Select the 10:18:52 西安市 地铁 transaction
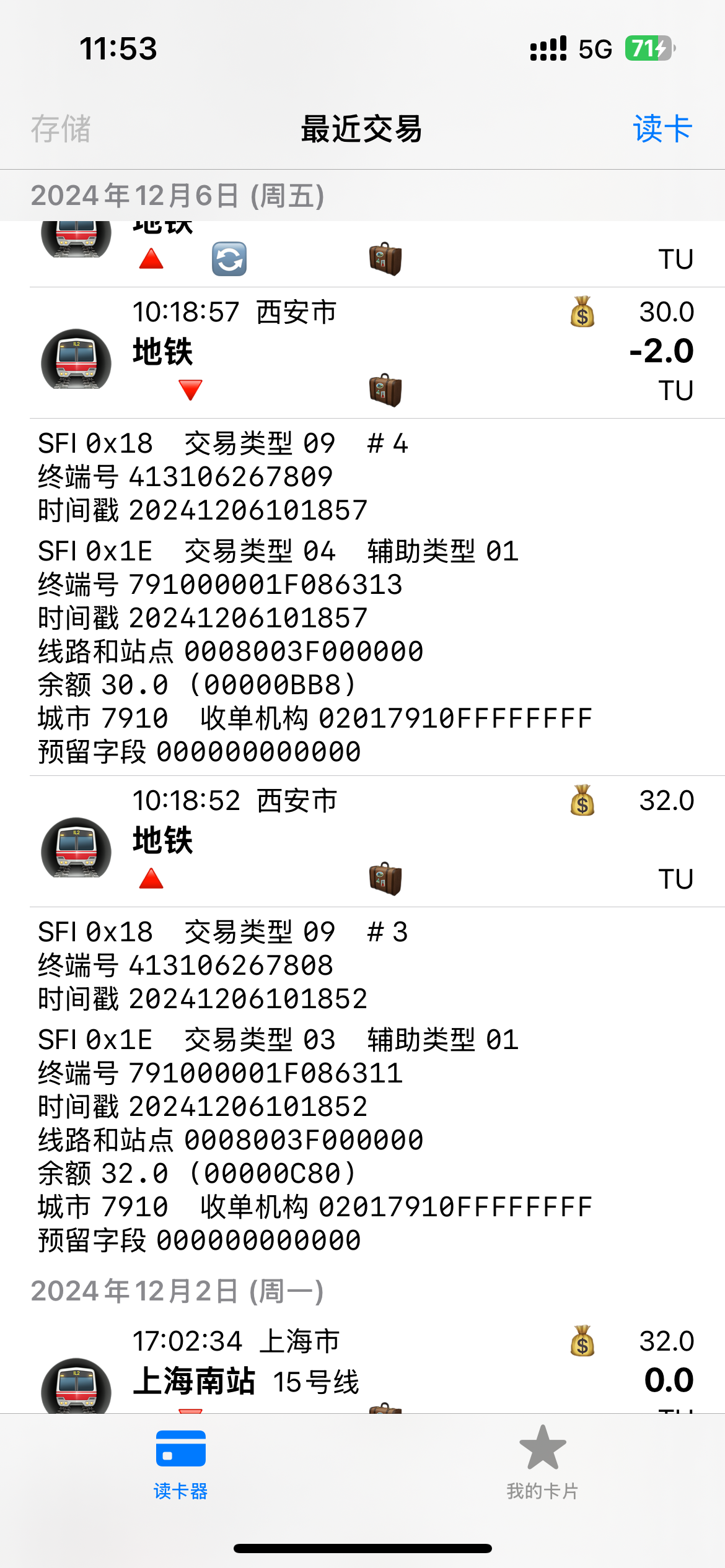The image size is (725, 1568). coord(372,840)
